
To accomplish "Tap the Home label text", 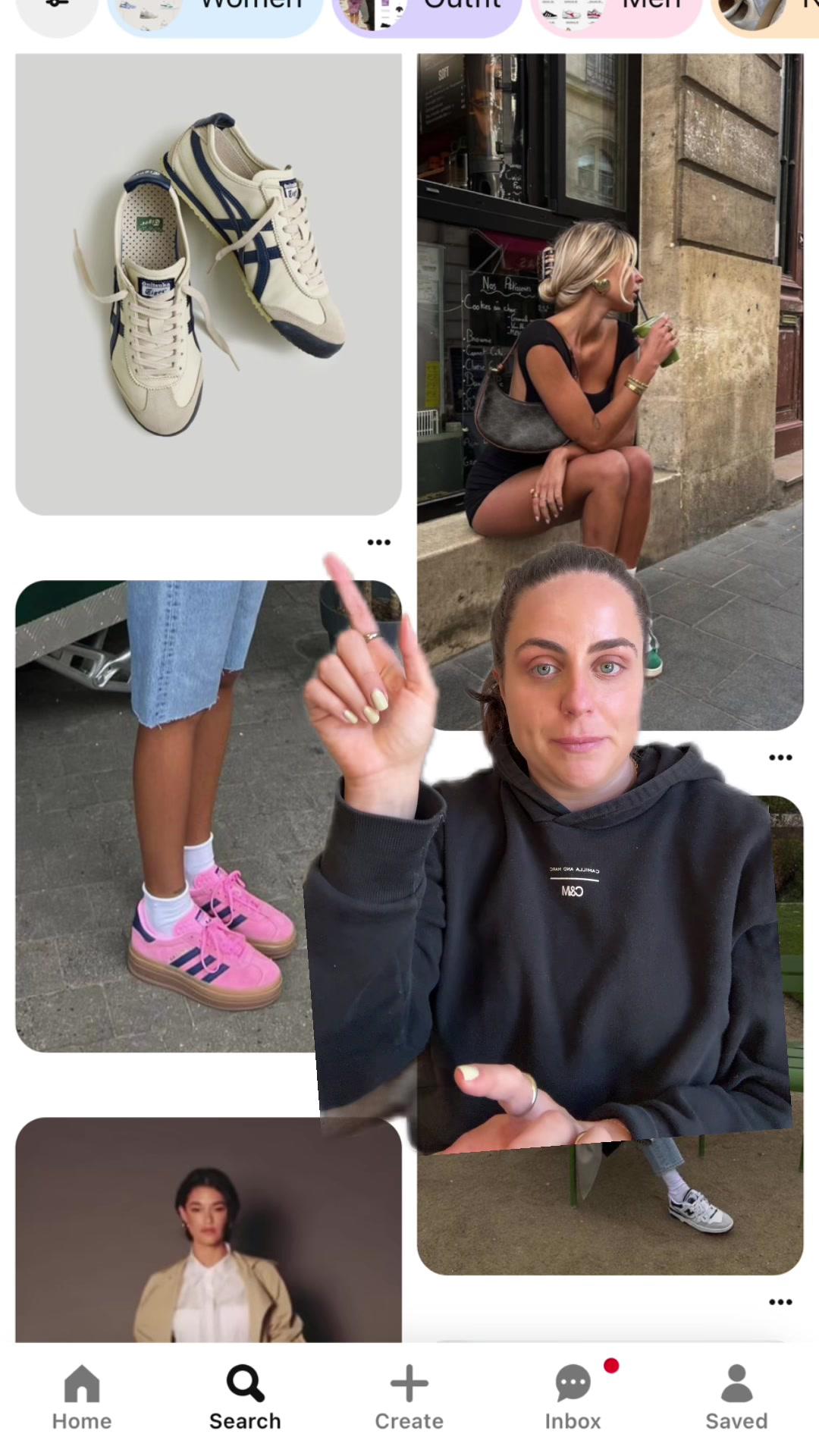I will click(x=81, y=1421).
